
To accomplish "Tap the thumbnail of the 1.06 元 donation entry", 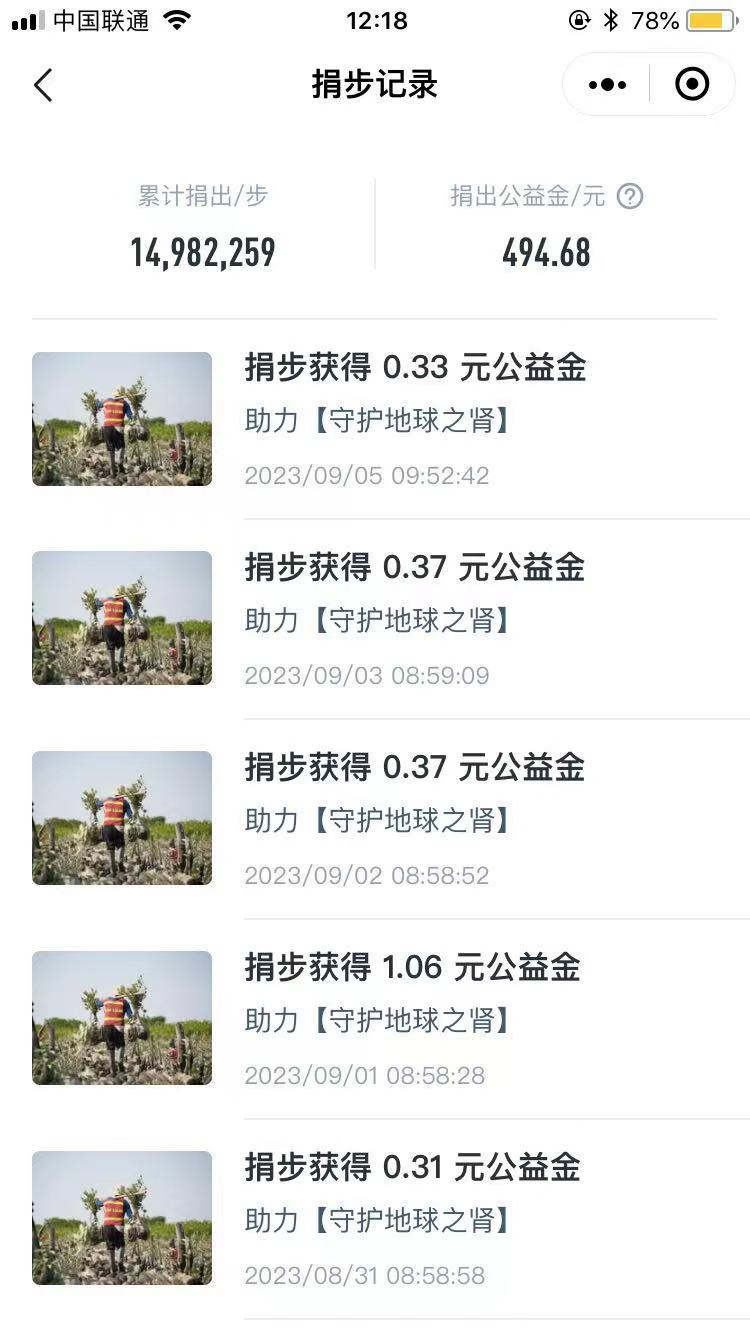I will click(x=121, y=1017).
